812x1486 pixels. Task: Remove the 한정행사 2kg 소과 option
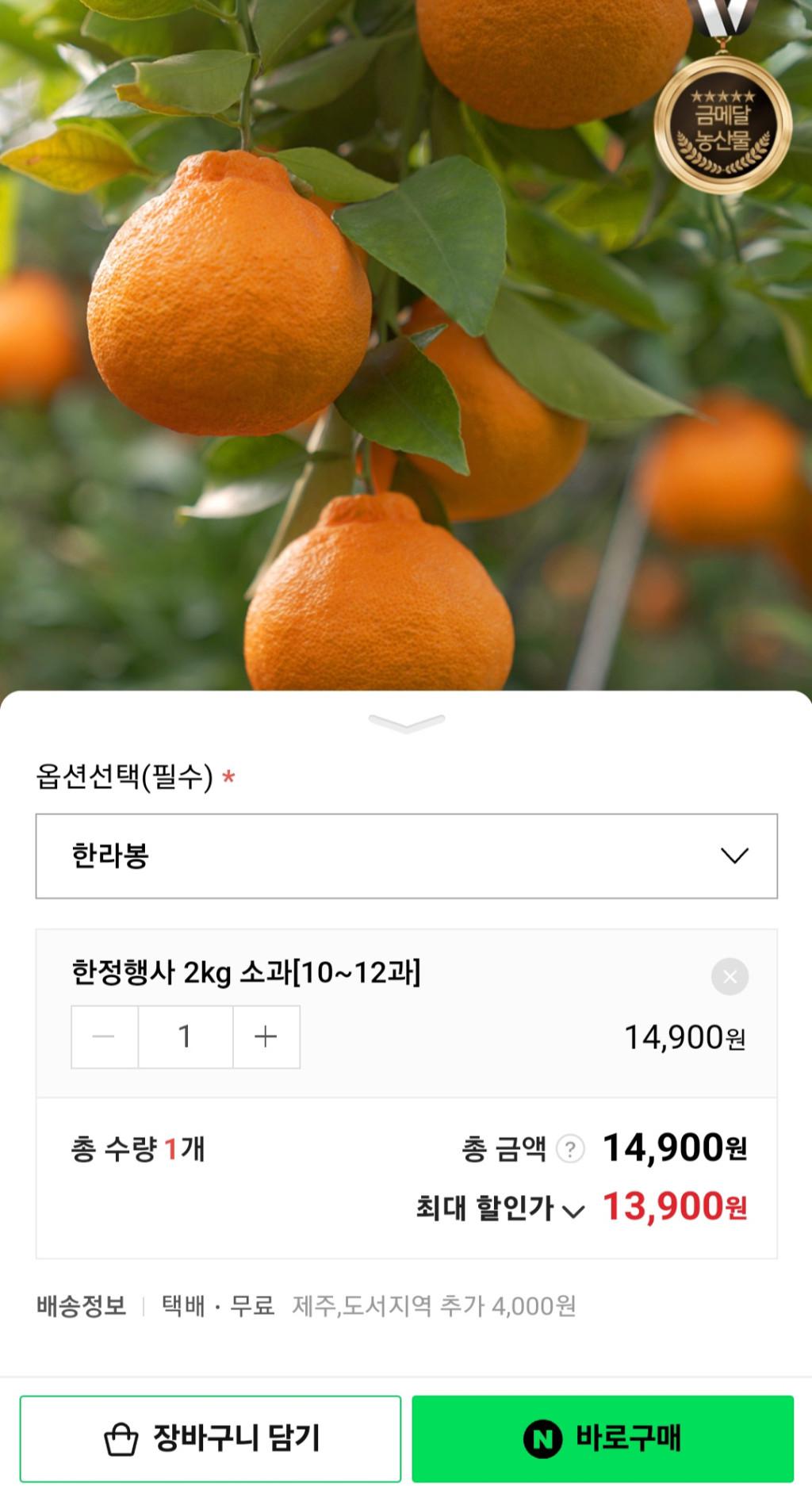tap(730, 976)
